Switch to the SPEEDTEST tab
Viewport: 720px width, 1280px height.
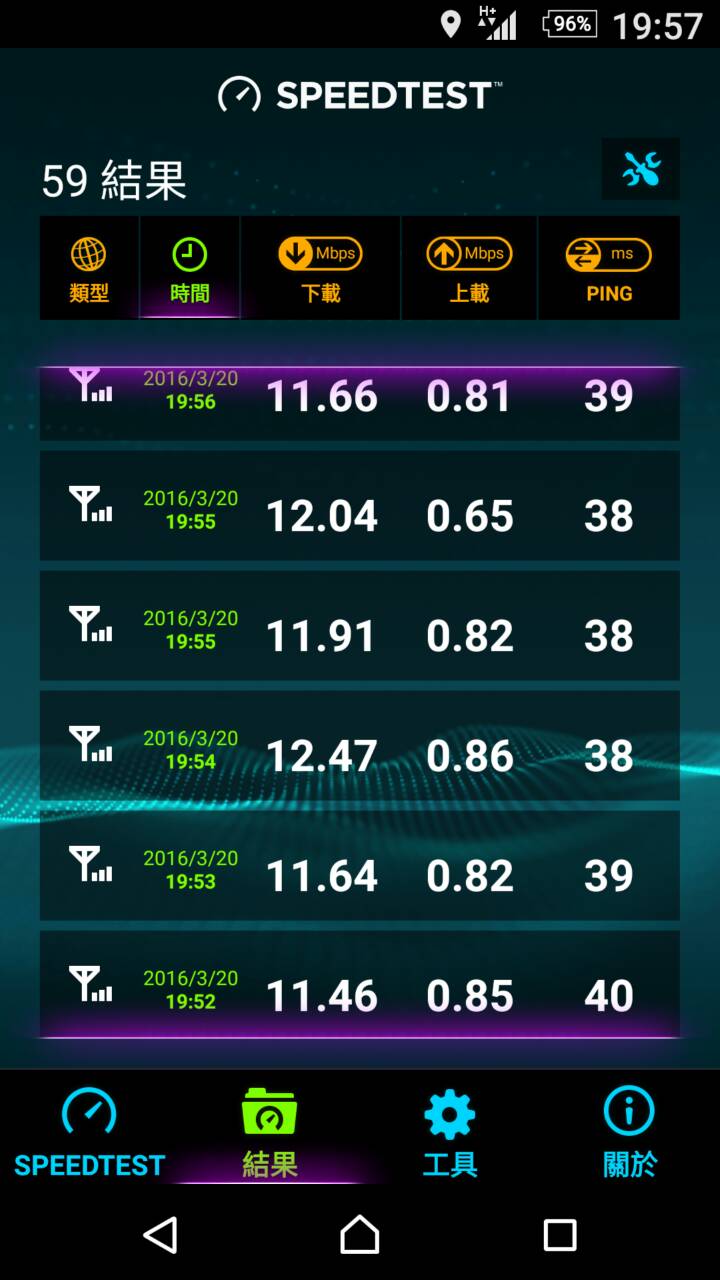coord(89,1132)
